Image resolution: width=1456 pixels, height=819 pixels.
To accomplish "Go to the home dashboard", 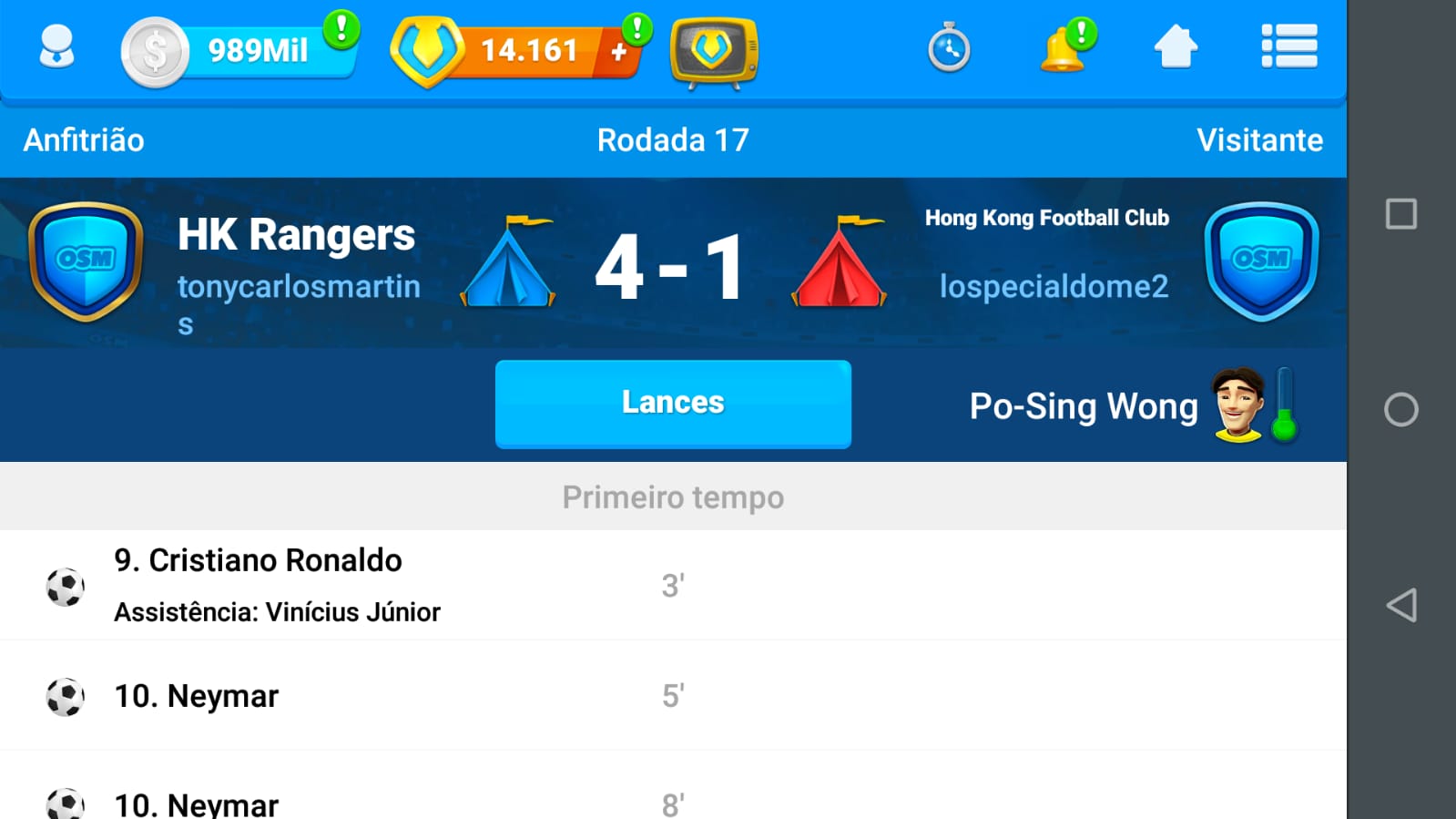I will pyautogui.click(x=1176, y=47).
